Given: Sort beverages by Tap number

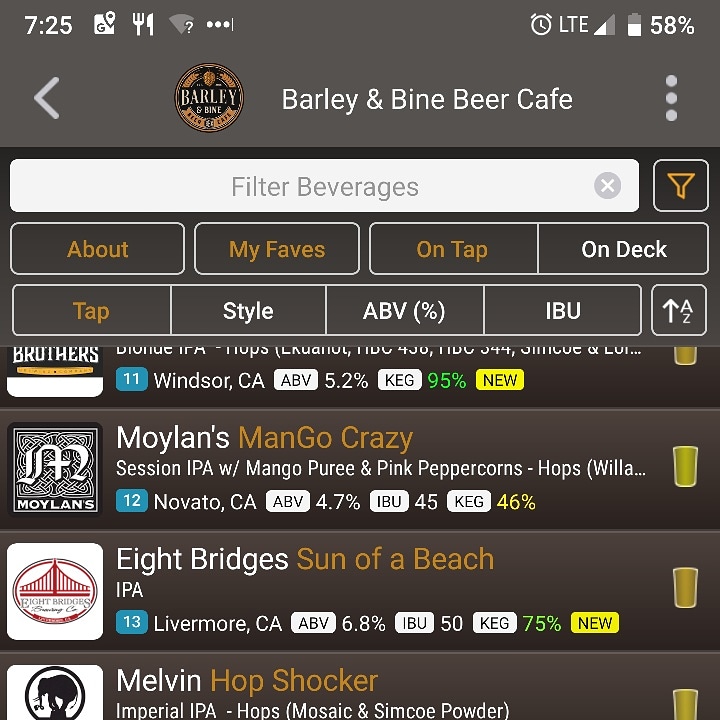Looking at the screenshot, I should click(91, 310).
